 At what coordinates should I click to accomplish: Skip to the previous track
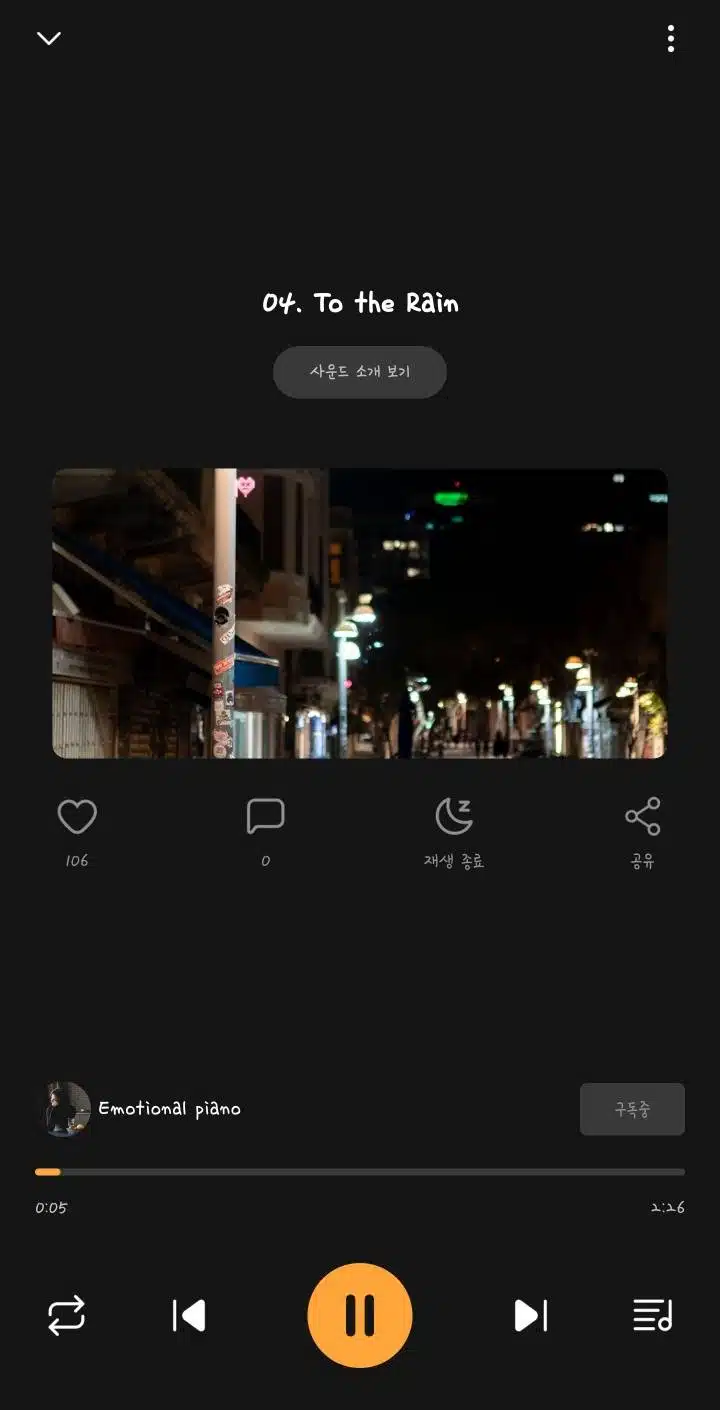tap(188, 1315)
